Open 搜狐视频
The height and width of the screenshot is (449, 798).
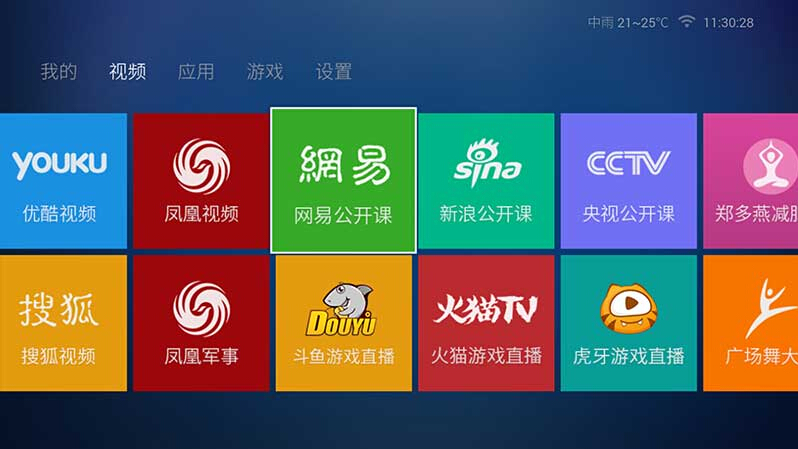60,323
